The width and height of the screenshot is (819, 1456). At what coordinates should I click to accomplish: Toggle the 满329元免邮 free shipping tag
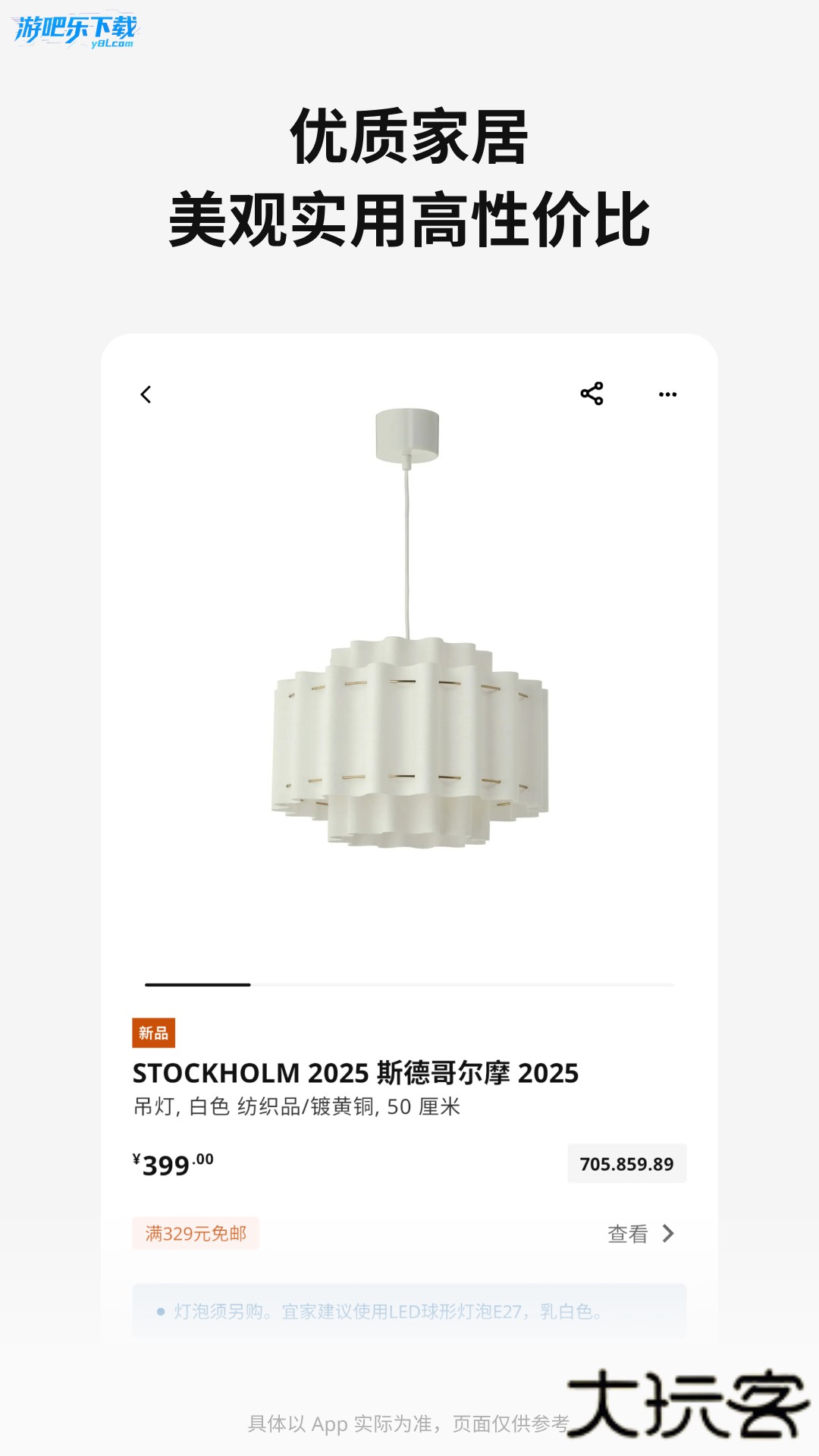click(x=196, y=1235)
